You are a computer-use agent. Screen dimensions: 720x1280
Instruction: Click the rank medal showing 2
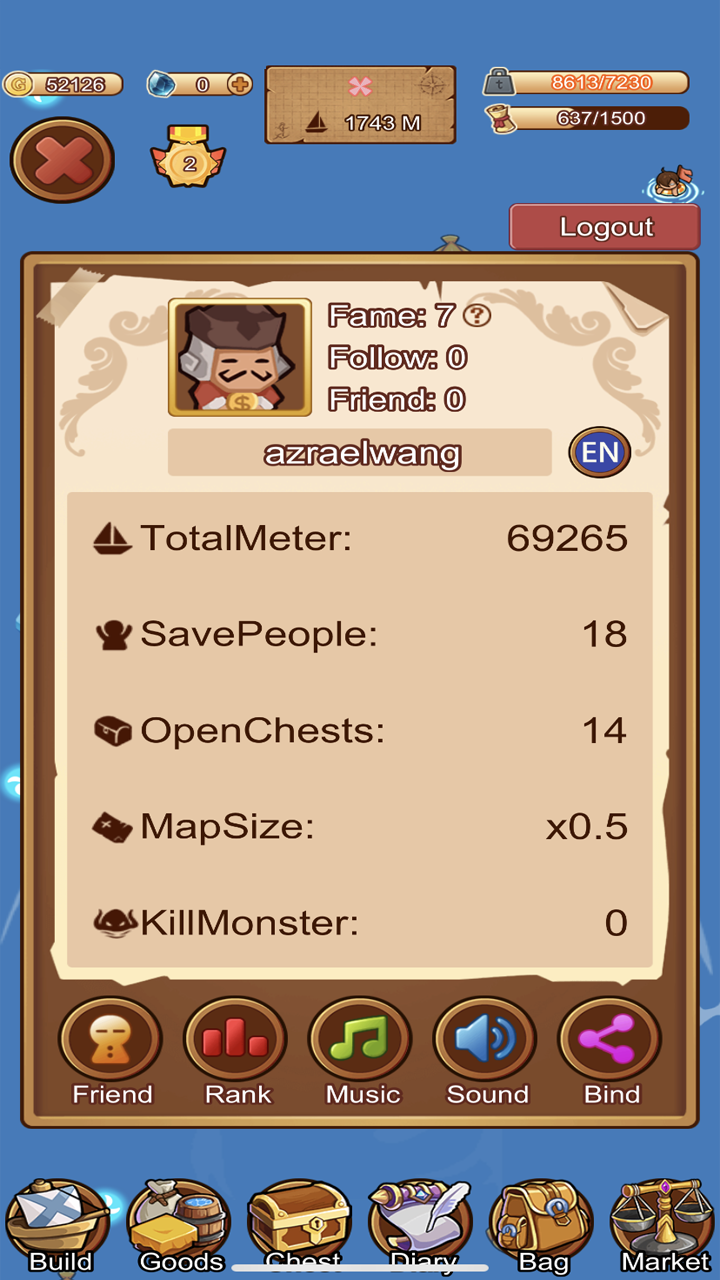[x=189, y=160]
